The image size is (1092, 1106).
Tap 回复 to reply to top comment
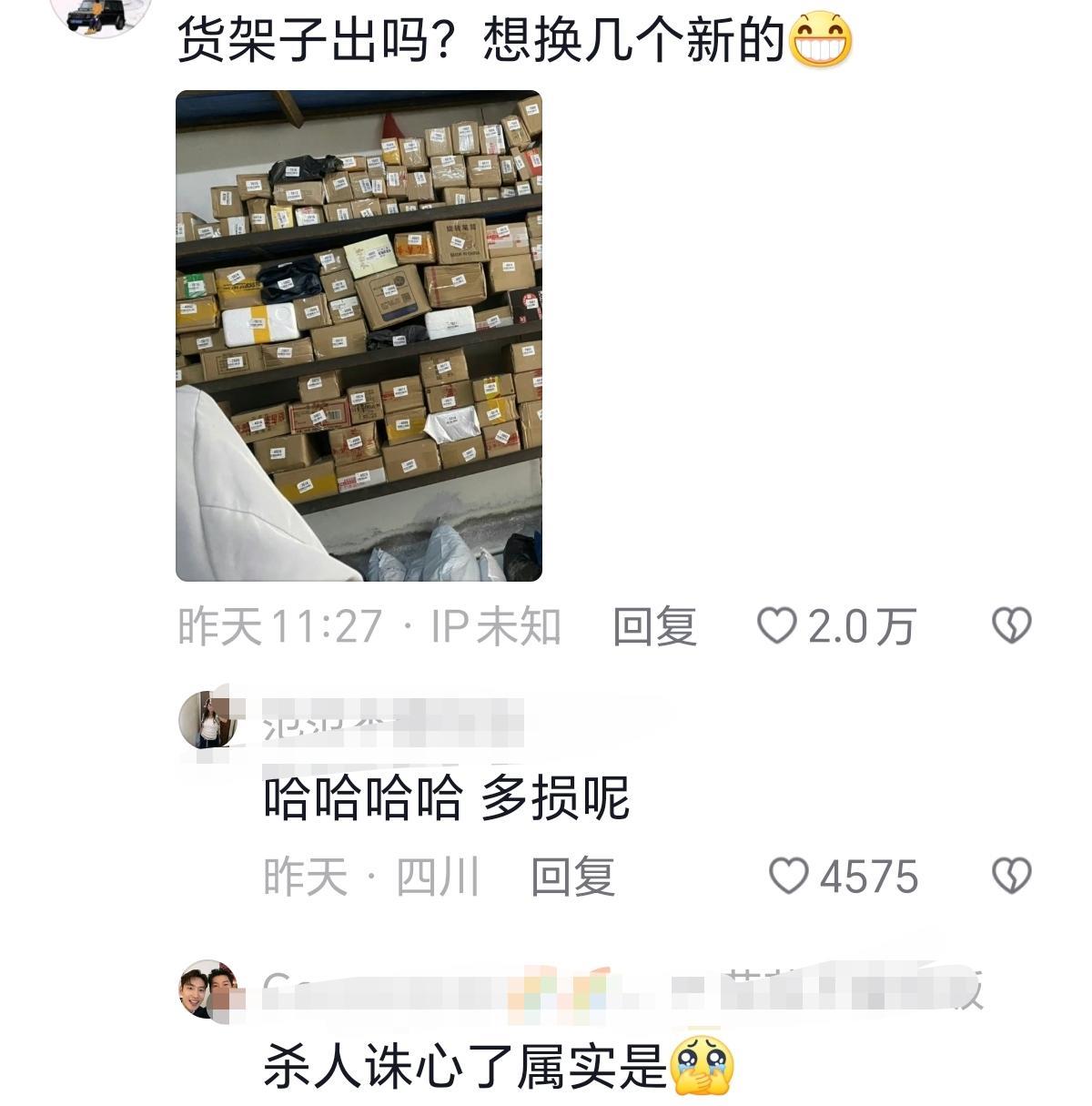click(x=655, y=624)
